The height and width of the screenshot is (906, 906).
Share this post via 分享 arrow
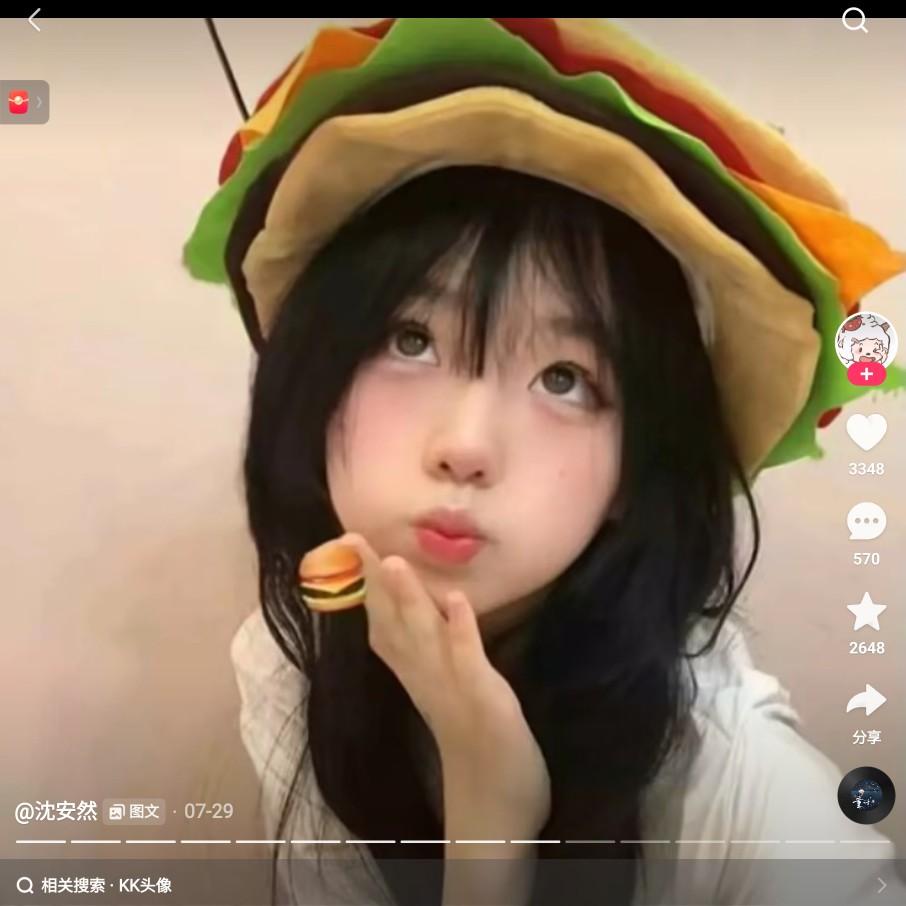click(x=866, y=702)
